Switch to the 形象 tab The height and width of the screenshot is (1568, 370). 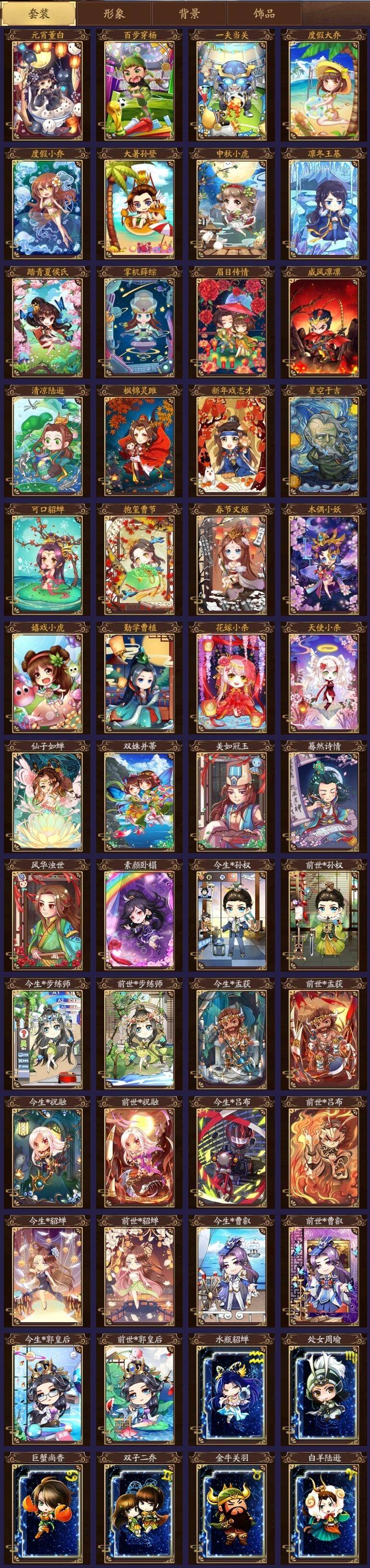tap(114, 13)
